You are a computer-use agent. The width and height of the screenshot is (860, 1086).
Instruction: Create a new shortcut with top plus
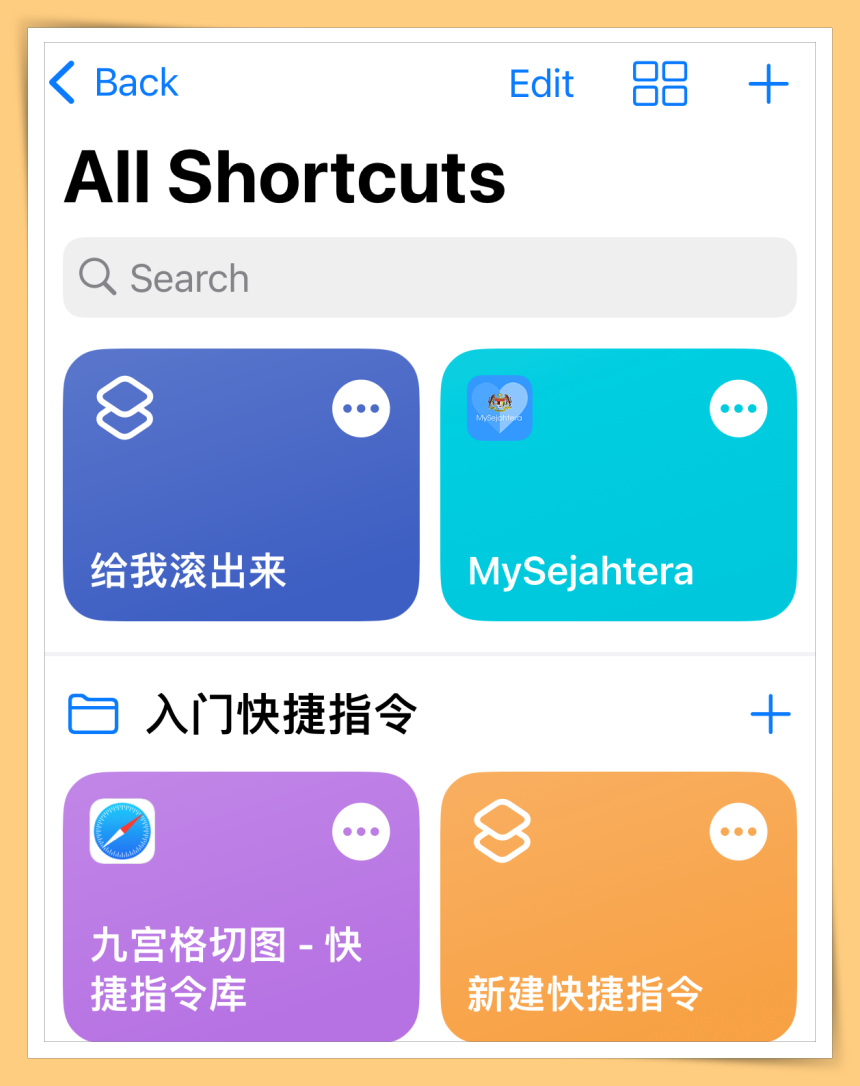768,84
